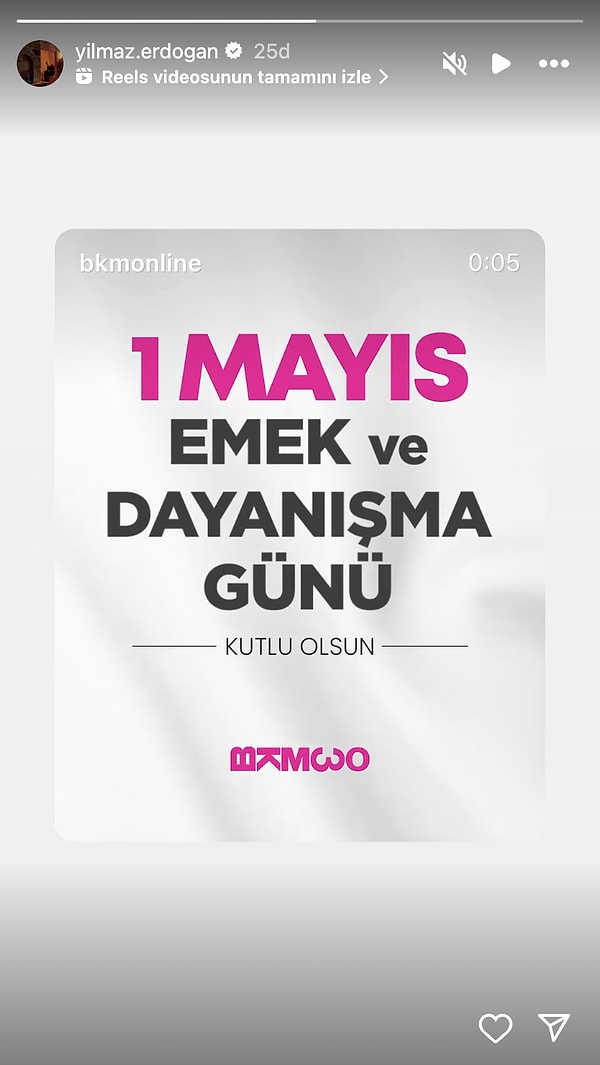Screen dimensions: 600x1065
Task: Unmute the story sound
Action: click(x=454, y=64)
